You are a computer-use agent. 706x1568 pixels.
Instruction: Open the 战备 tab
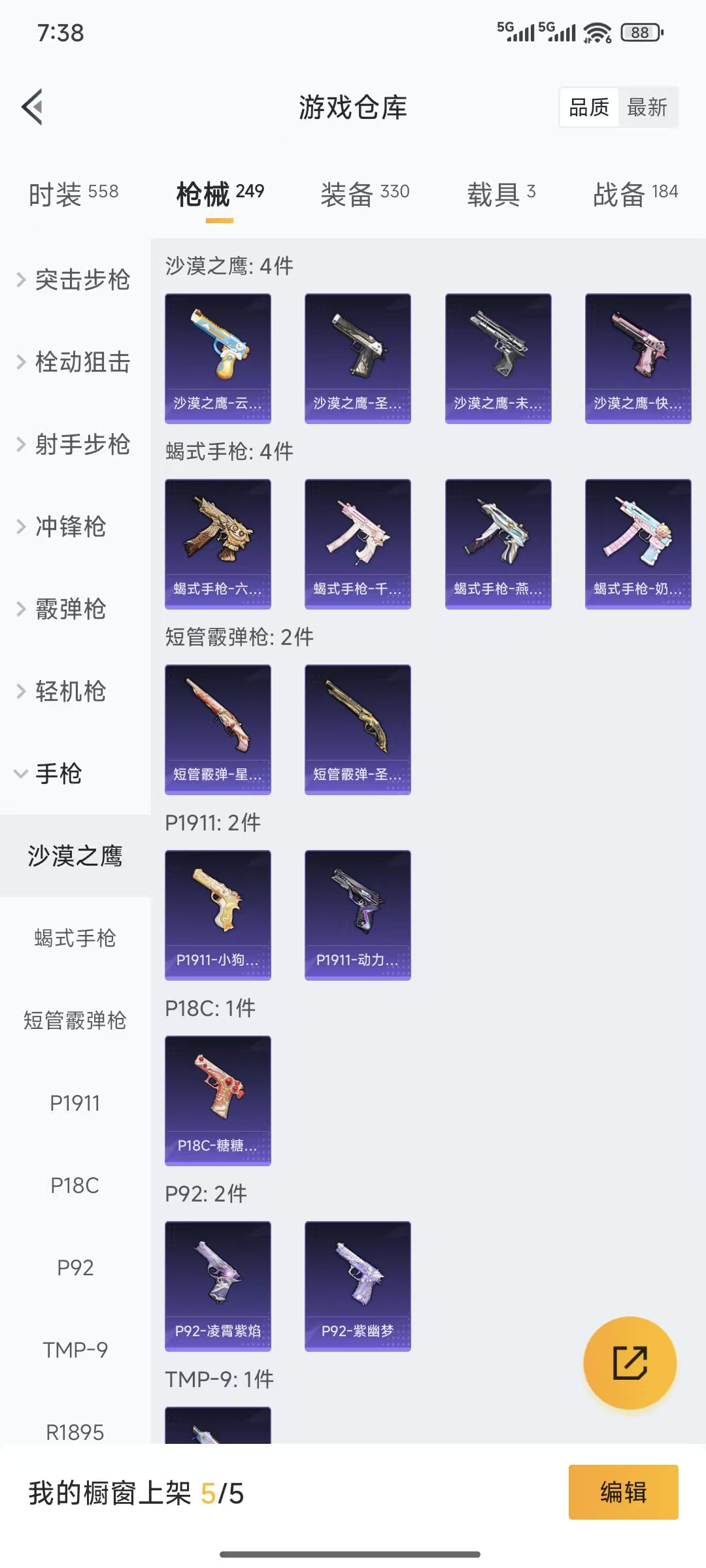click(x=635, y=194)
